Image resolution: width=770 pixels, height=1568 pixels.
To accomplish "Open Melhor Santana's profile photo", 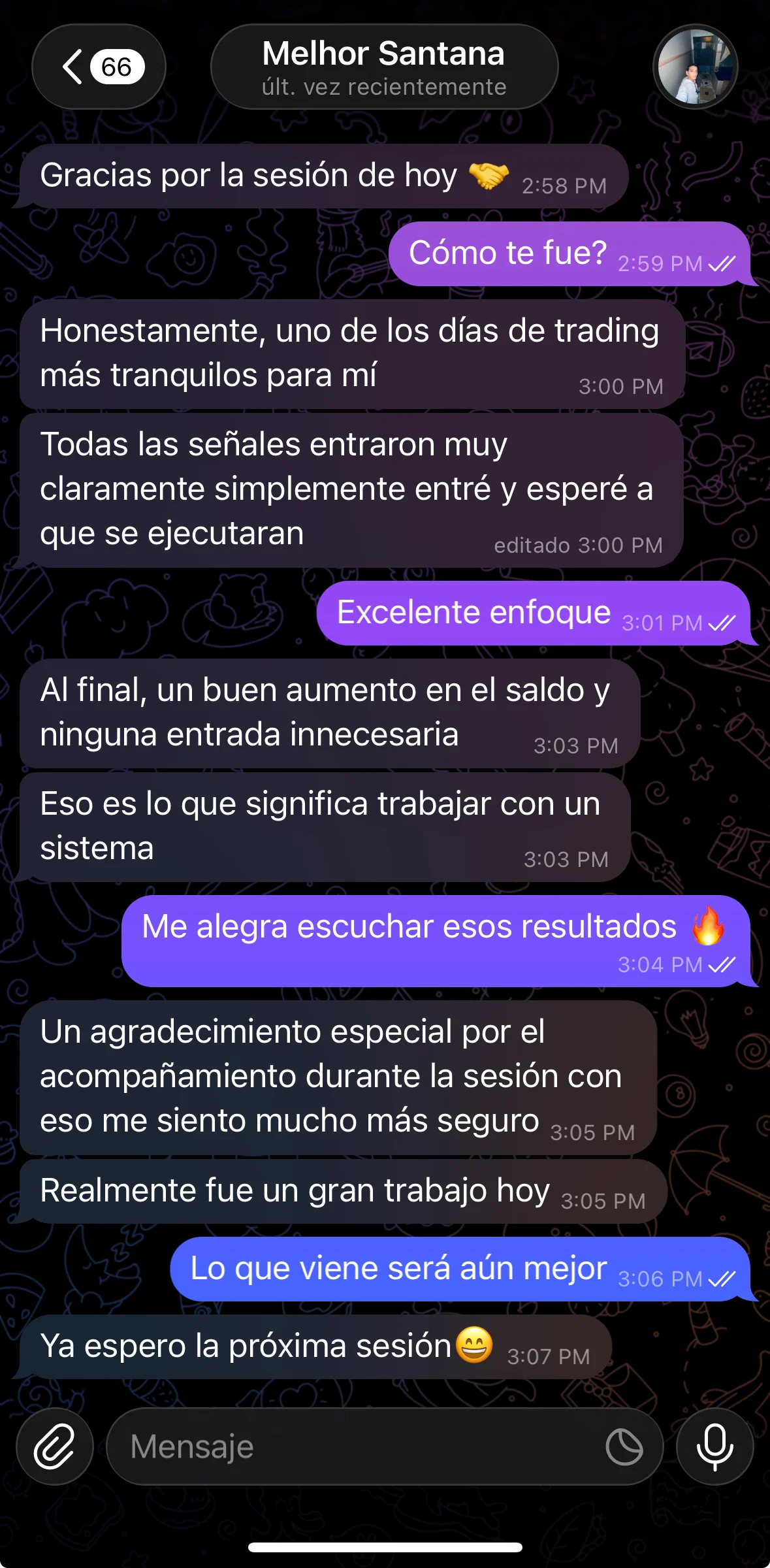I will tap(695, 67).
